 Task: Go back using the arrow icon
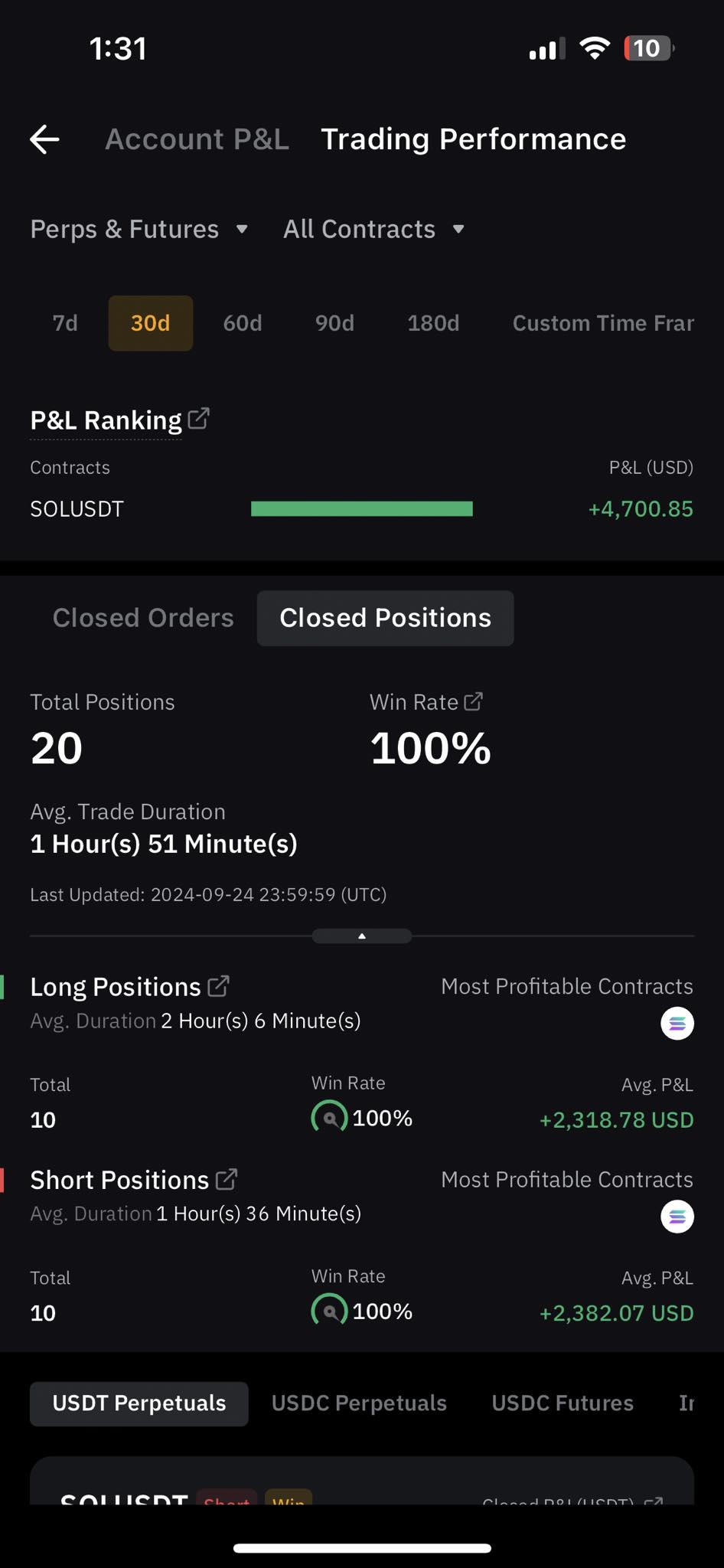(x=44, y=139)
